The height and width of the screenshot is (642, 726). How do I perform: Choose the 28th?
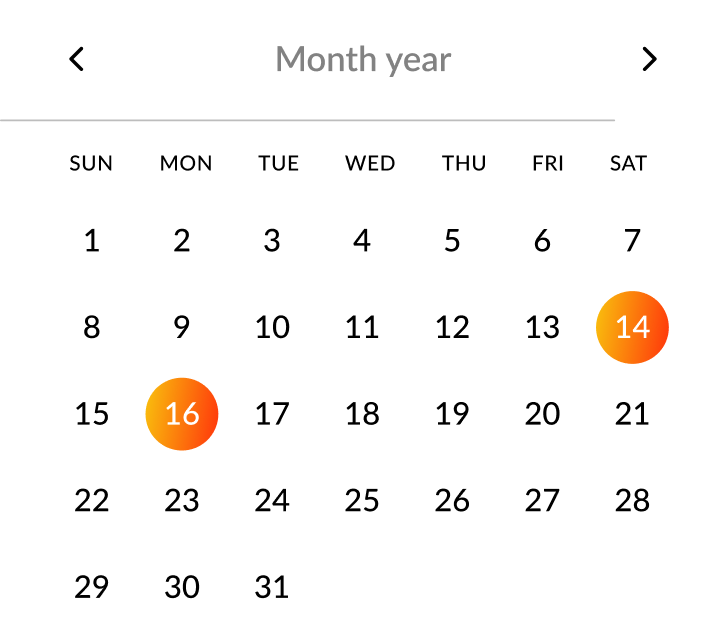(632, 500)
